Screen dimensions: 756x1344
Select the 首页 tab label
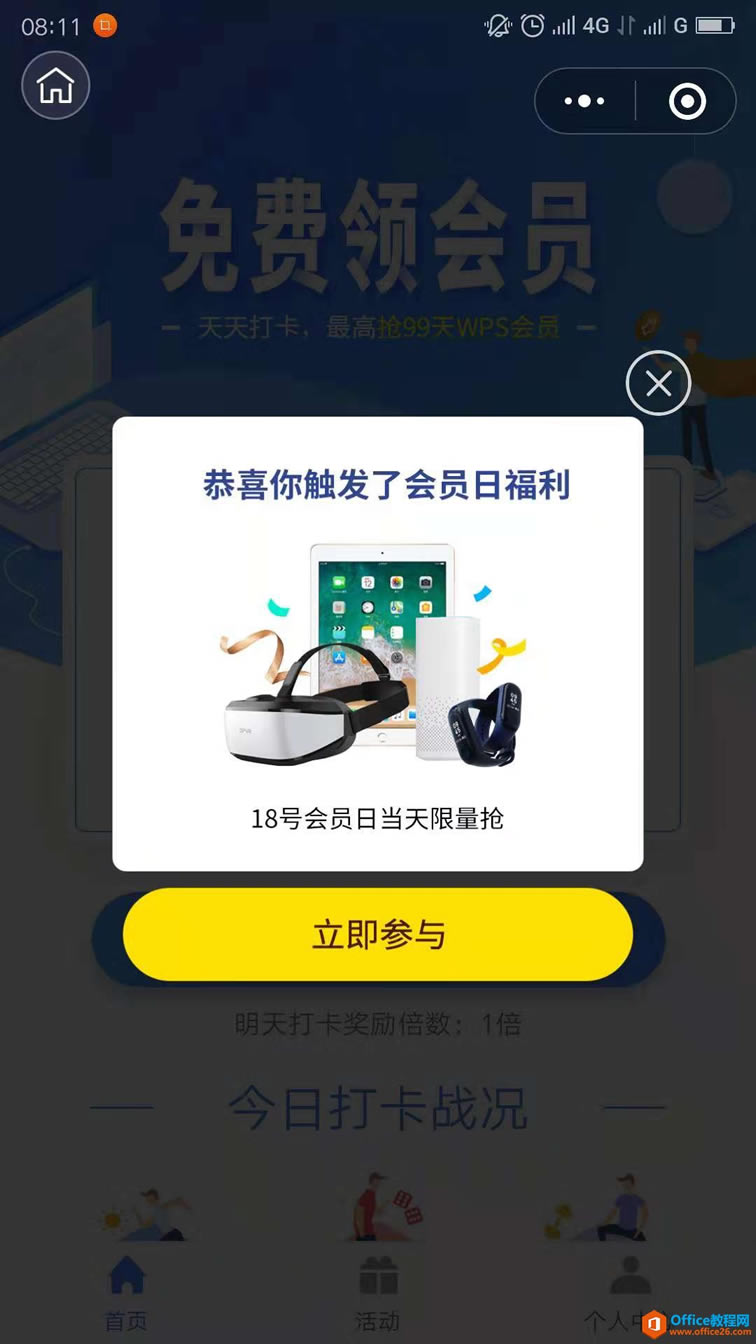[124, 1320]
